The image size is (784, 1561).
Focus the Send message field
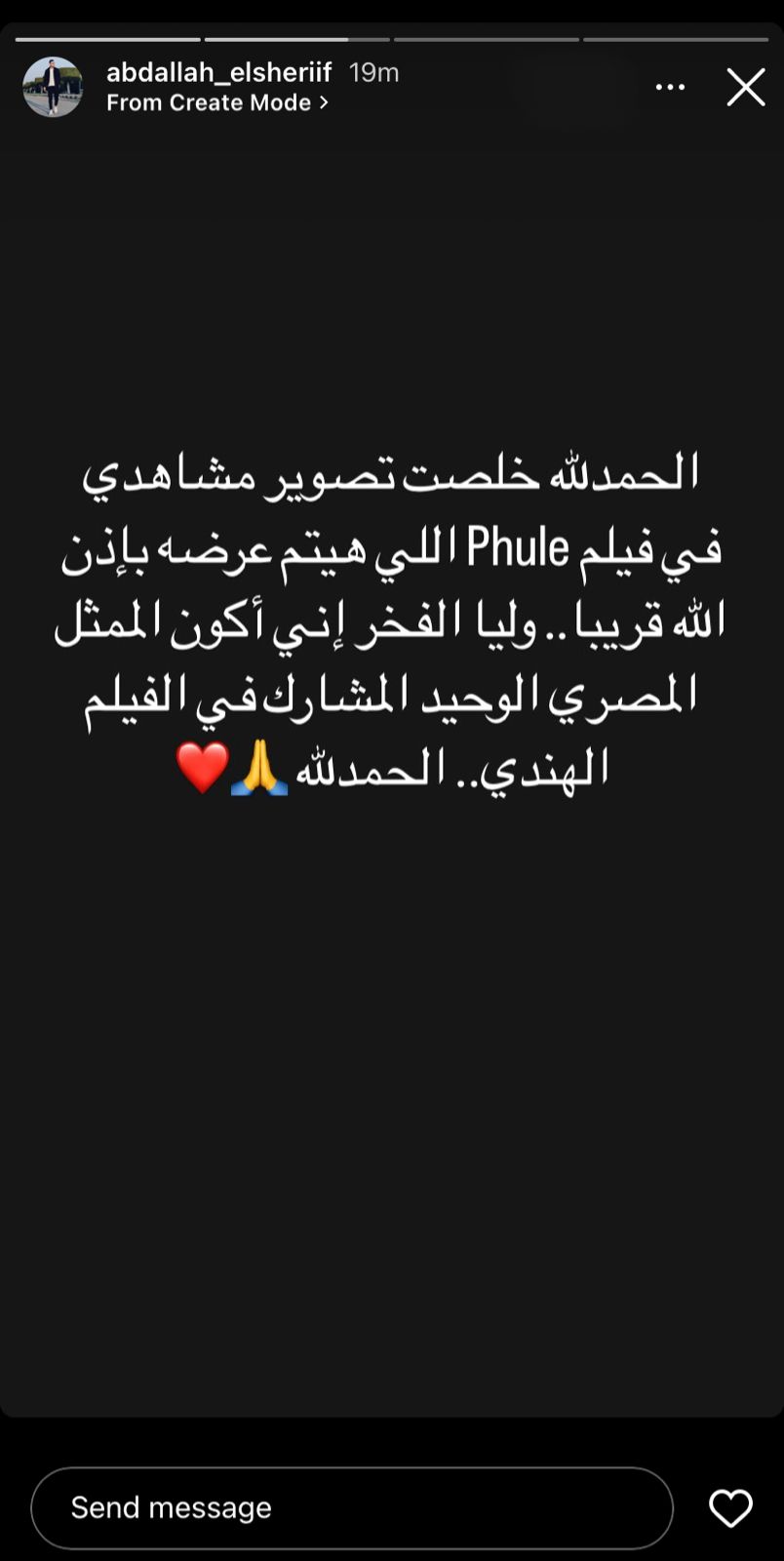pos(352,1507)
